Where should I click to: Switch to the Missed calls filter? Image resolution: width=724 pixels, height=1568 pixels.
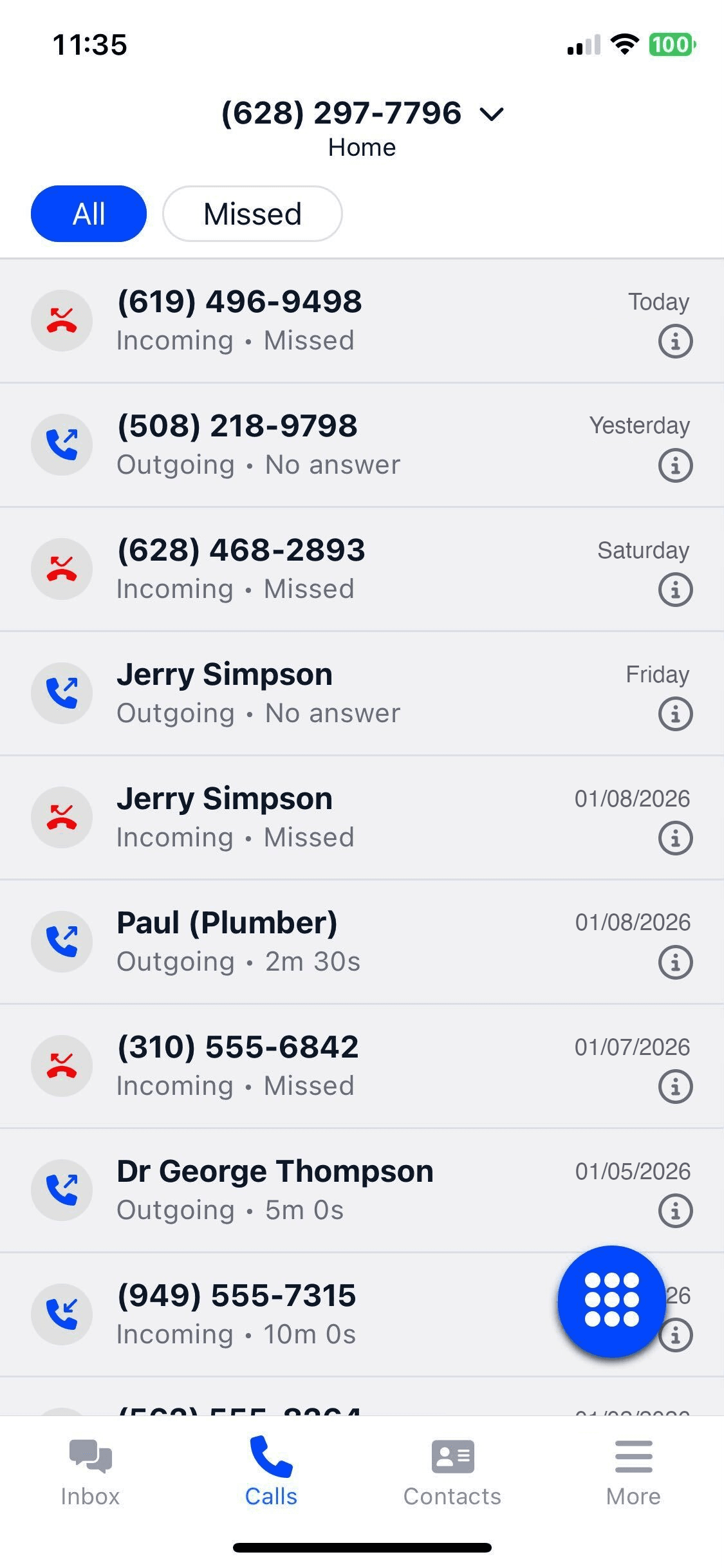(252, 213)
